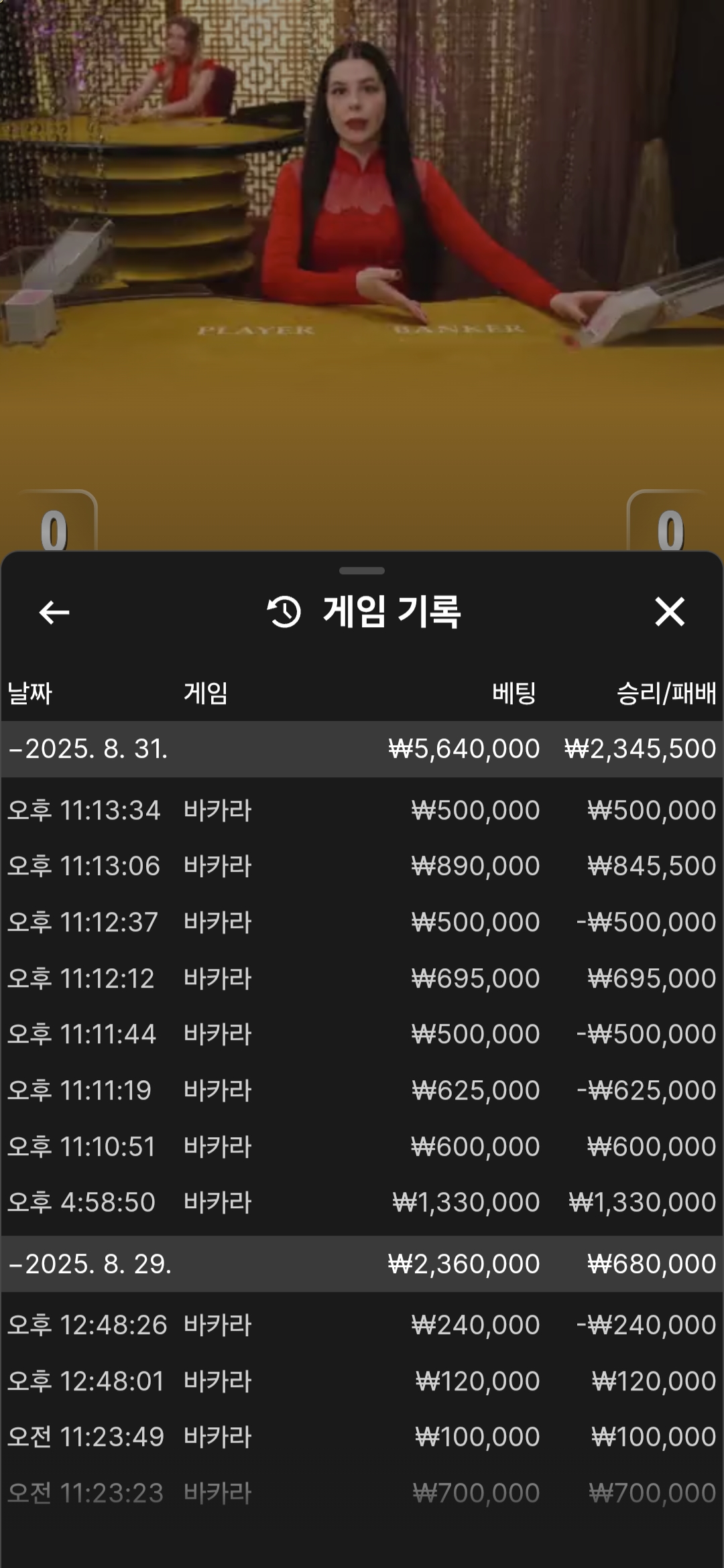Open the 오후 4:58:50 바카라 record
The height and width of the screenshot is (1568, 724).
click(362, 1202)
